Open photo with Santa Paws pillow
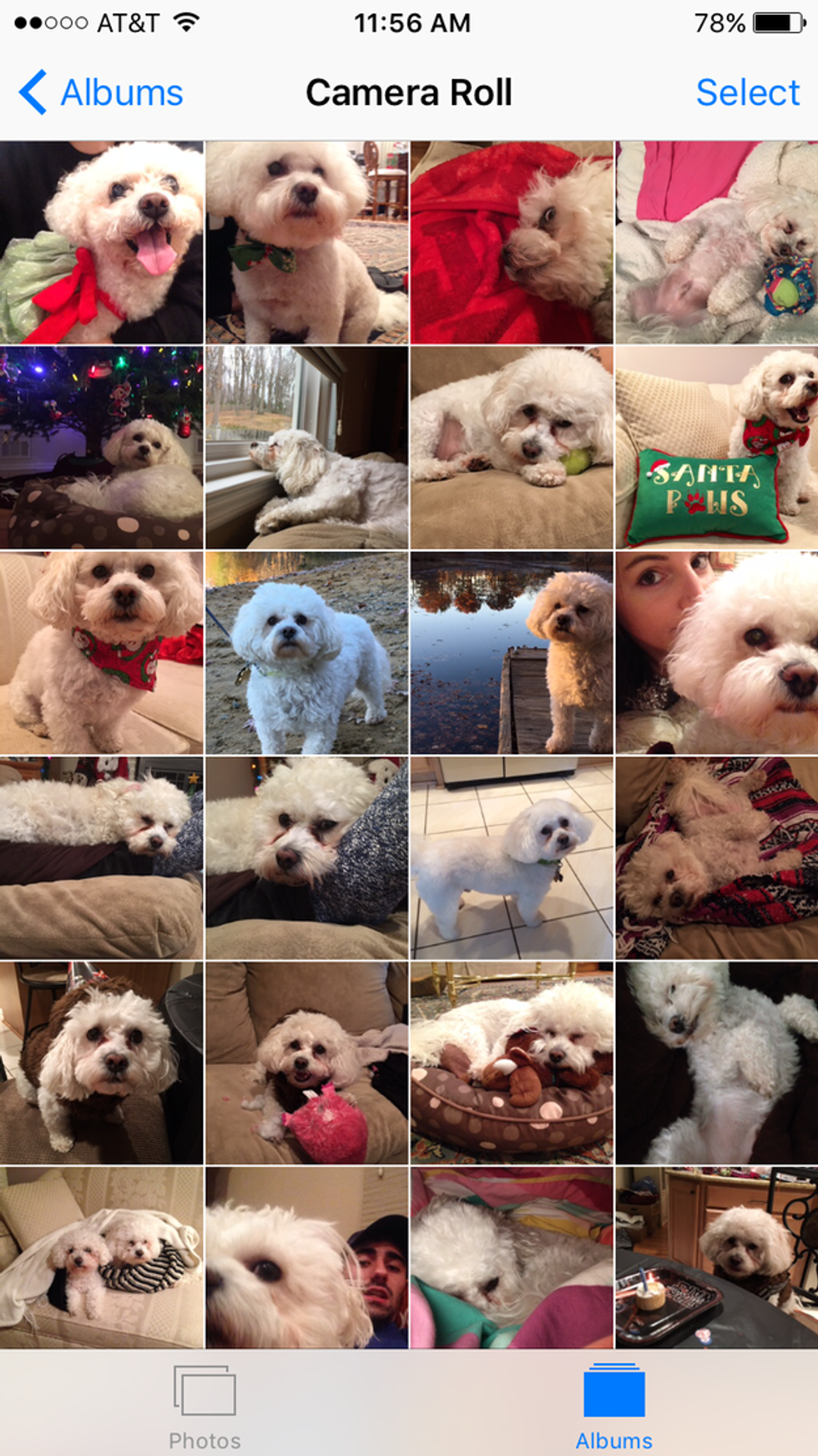The height and width of the screenshot is (1456, 818). pos(716,447)
